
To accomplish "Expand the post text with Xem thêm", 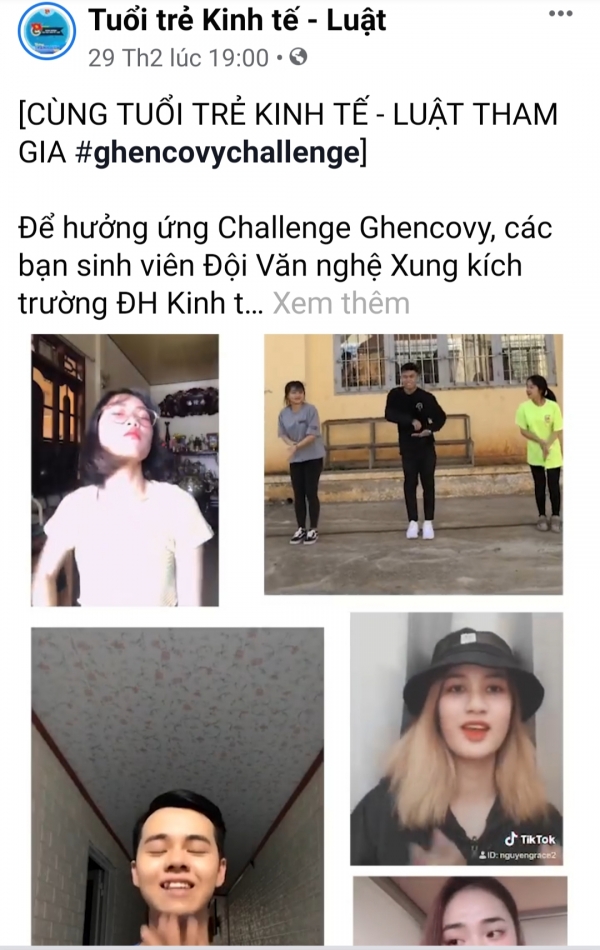I will click(x=341, y=303).
